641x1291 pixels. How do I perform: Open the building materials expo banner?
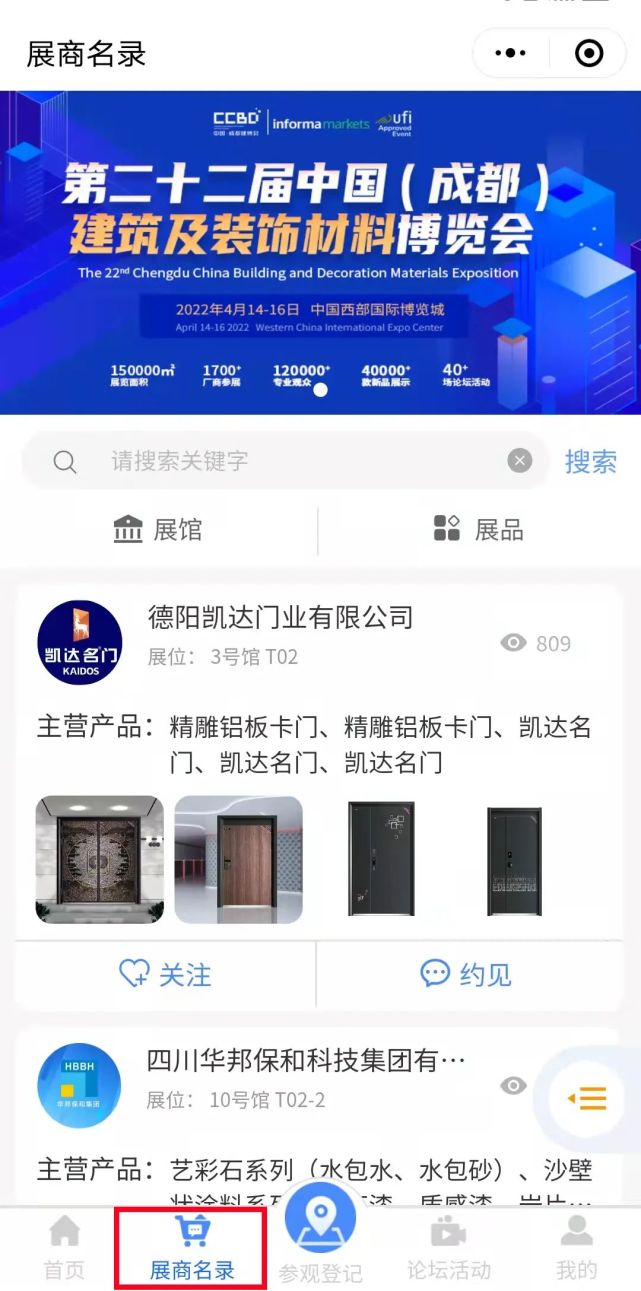click(x=320, y=252)
